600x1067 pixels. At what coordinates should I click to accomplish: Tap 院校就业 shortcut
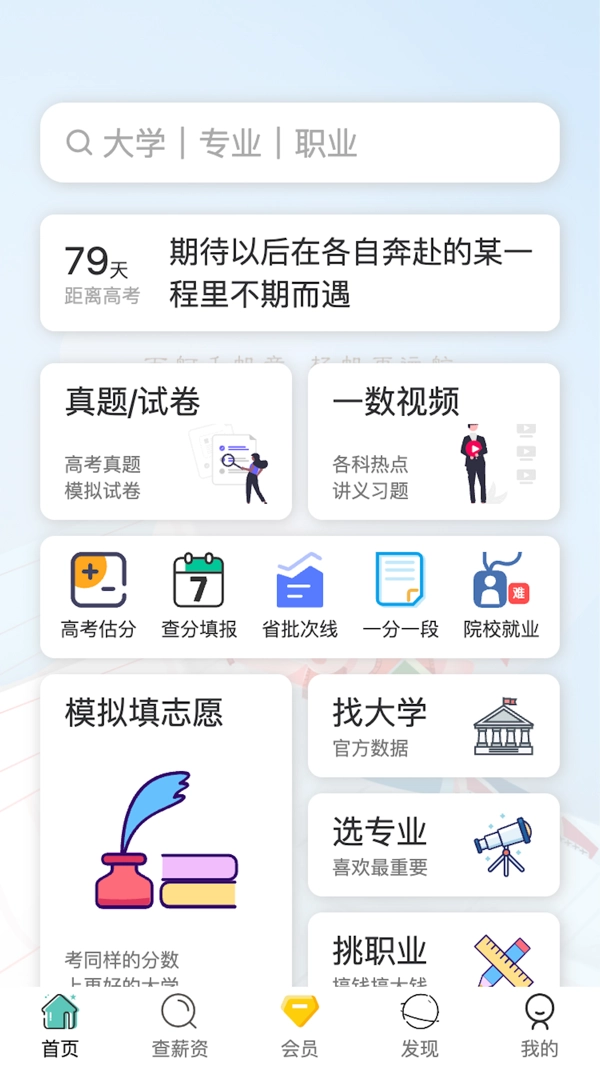(501, 596)
